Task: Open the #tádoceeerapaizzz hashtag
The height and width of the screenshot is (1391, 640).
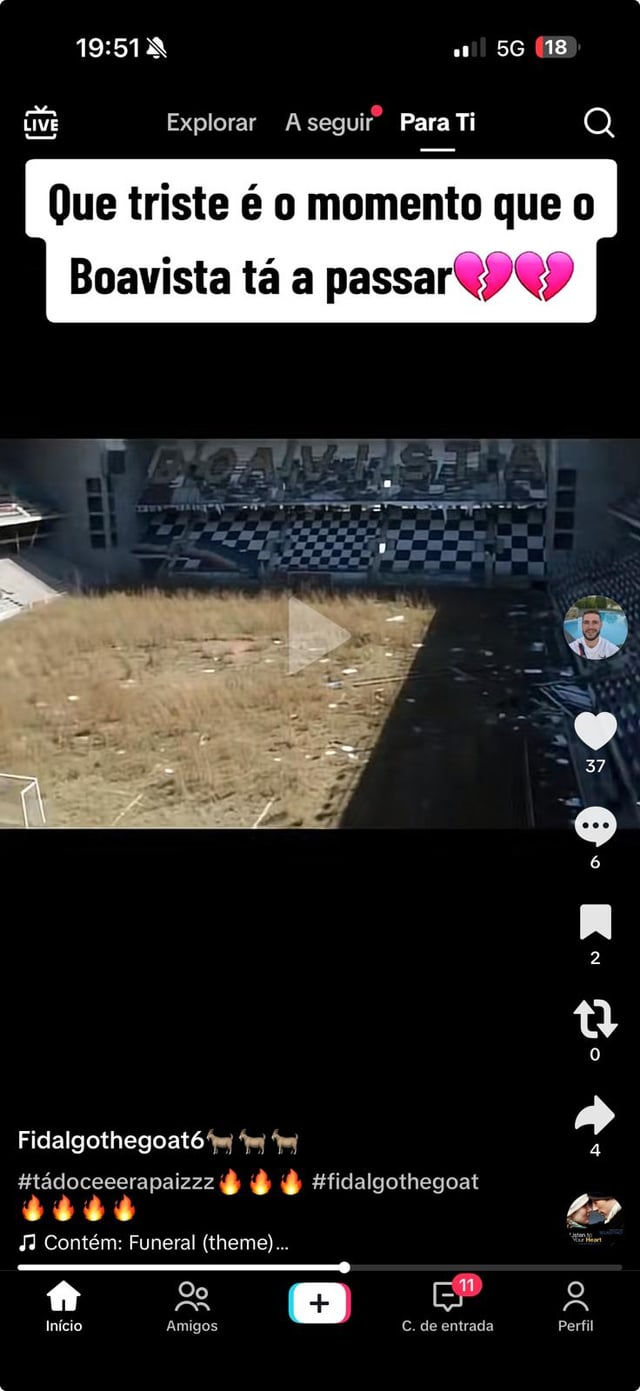Action: tap(116, 1182)
